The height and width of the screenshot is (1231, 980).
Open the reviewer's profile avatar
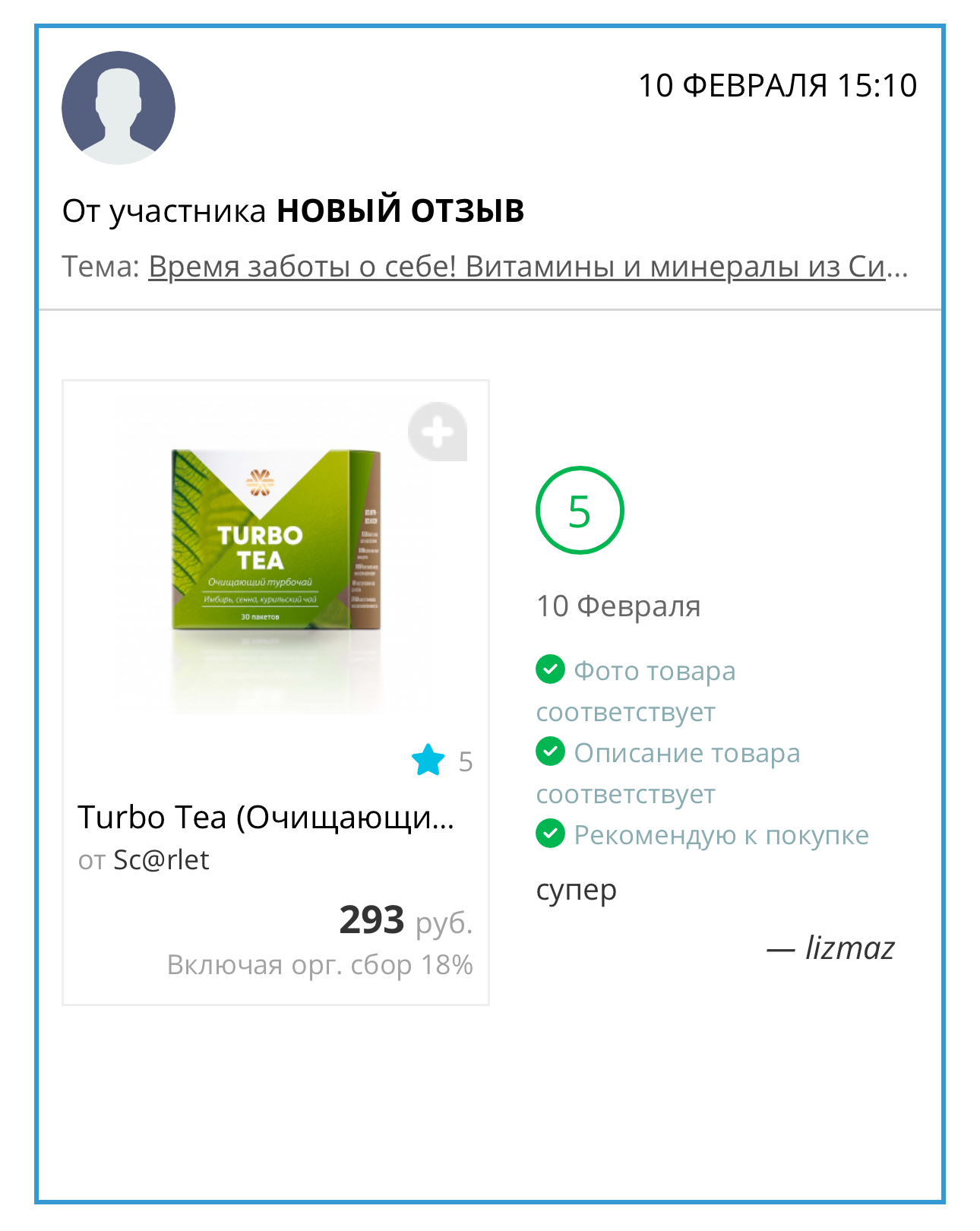[119, 108]
